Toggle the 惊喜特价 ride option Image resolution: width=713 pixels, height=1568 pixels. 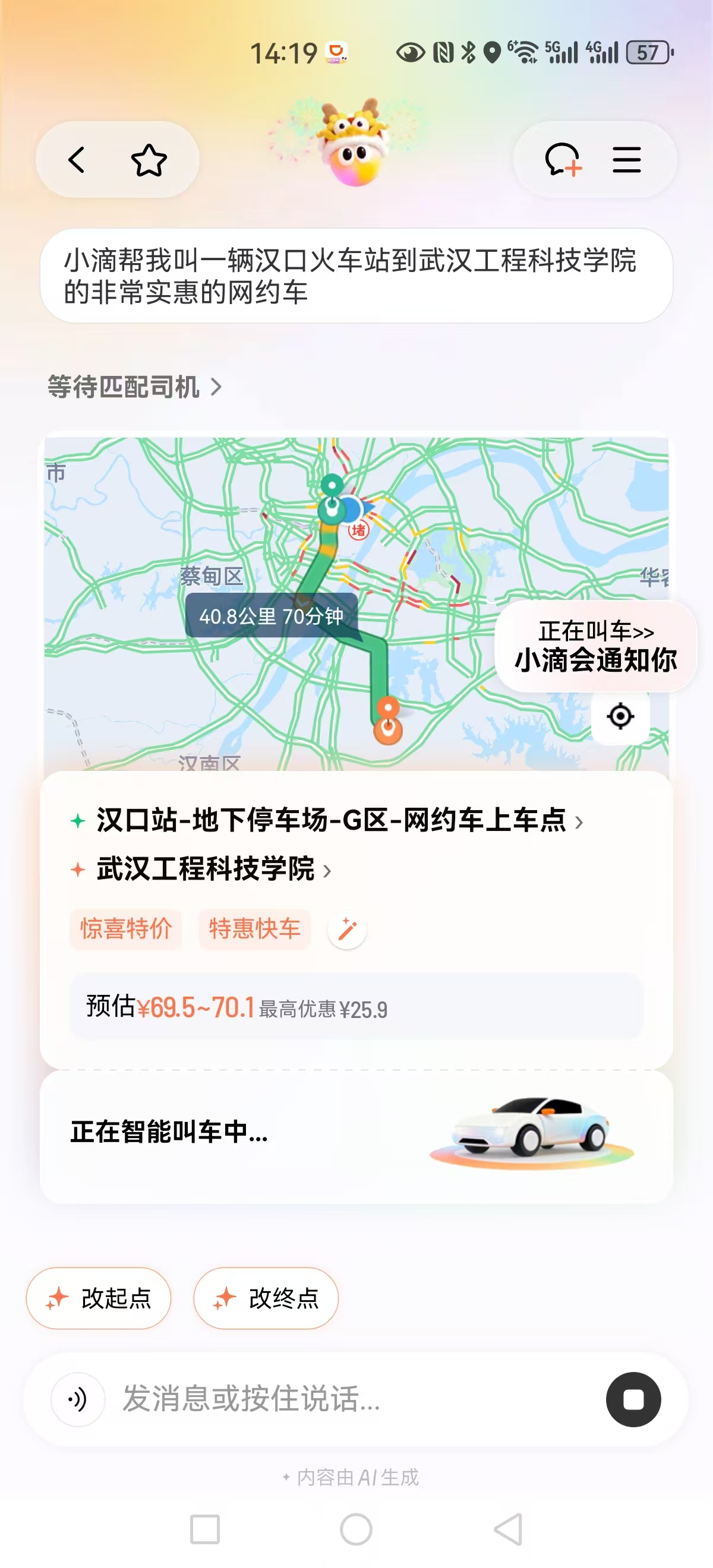point(126,929)
